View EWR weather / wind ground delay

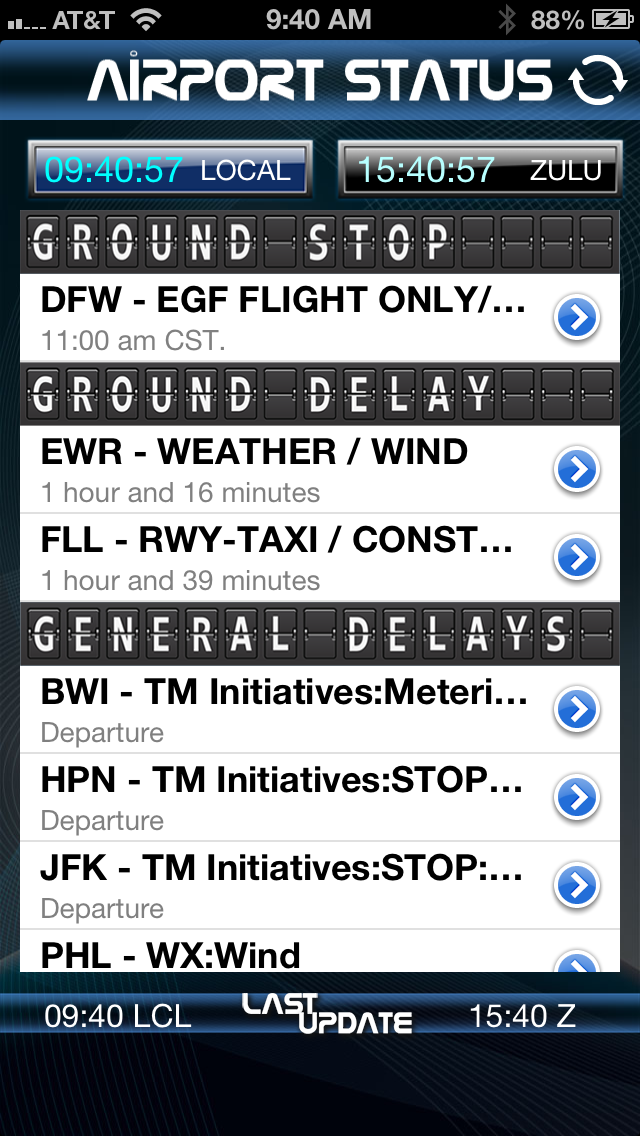click(577, 470)
